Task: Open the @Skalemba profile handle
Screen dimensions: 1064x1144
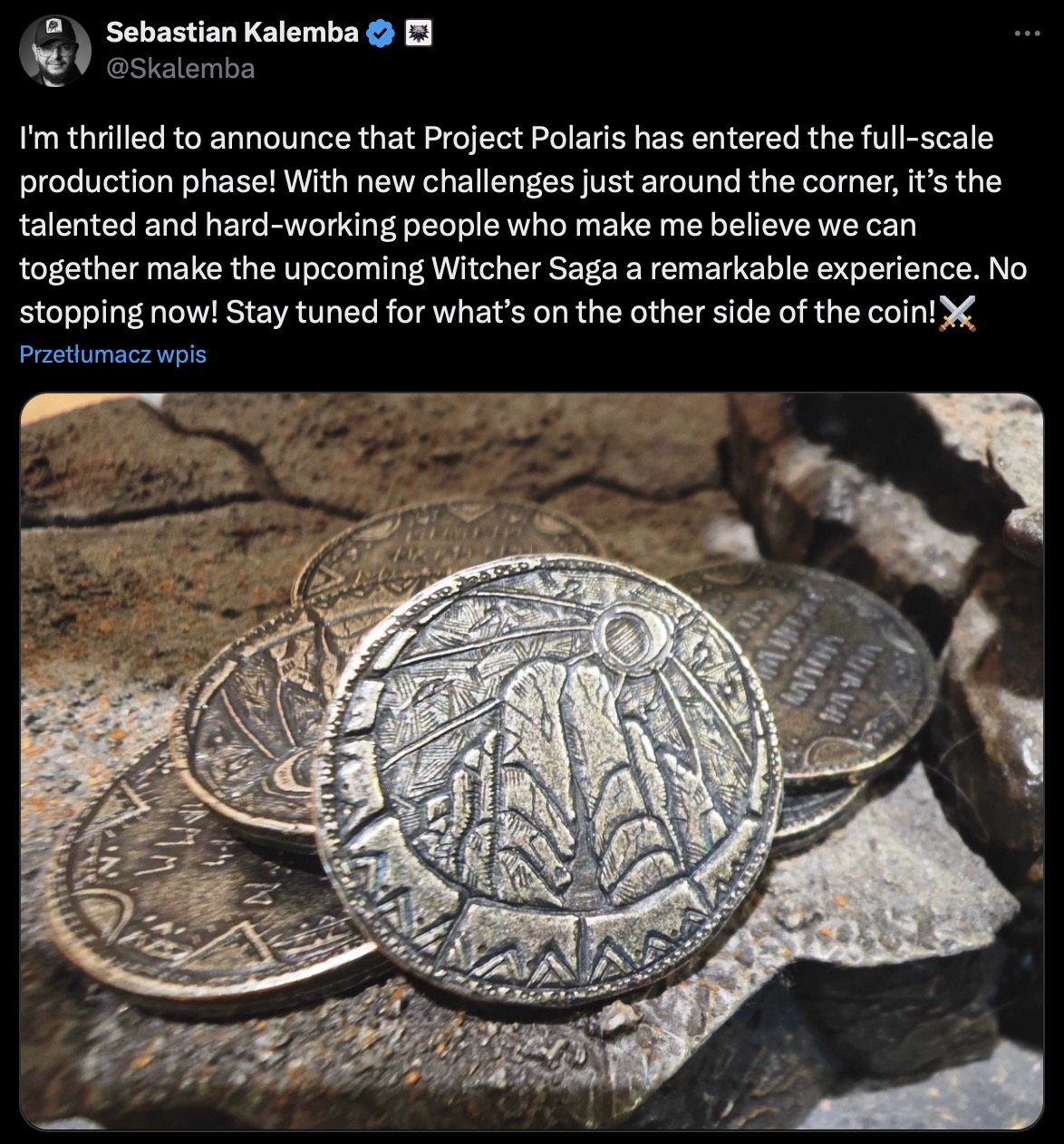Action: coord(180,69)
